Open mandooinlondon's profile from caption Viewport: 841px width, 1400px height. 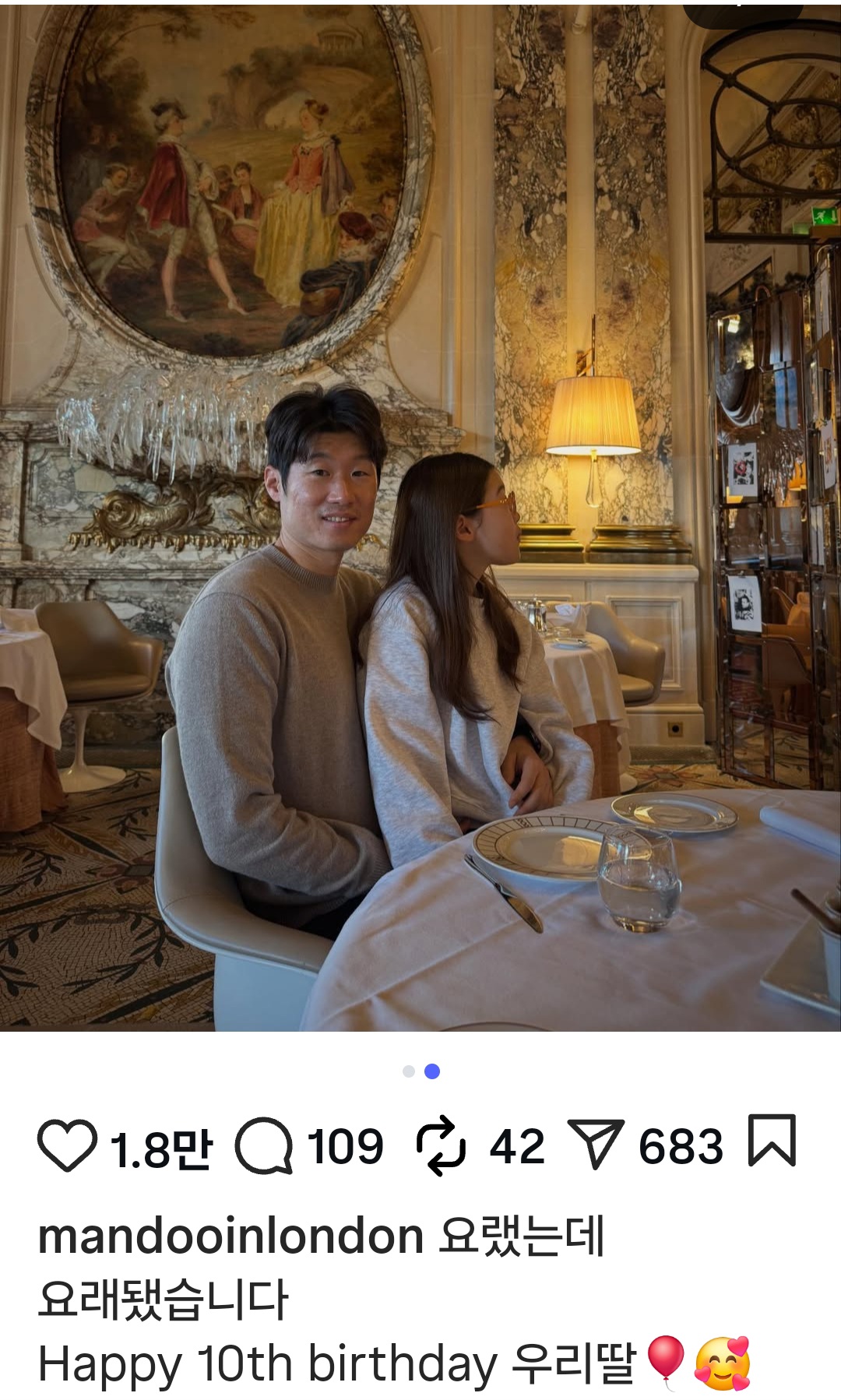[x=230, y=1236]
